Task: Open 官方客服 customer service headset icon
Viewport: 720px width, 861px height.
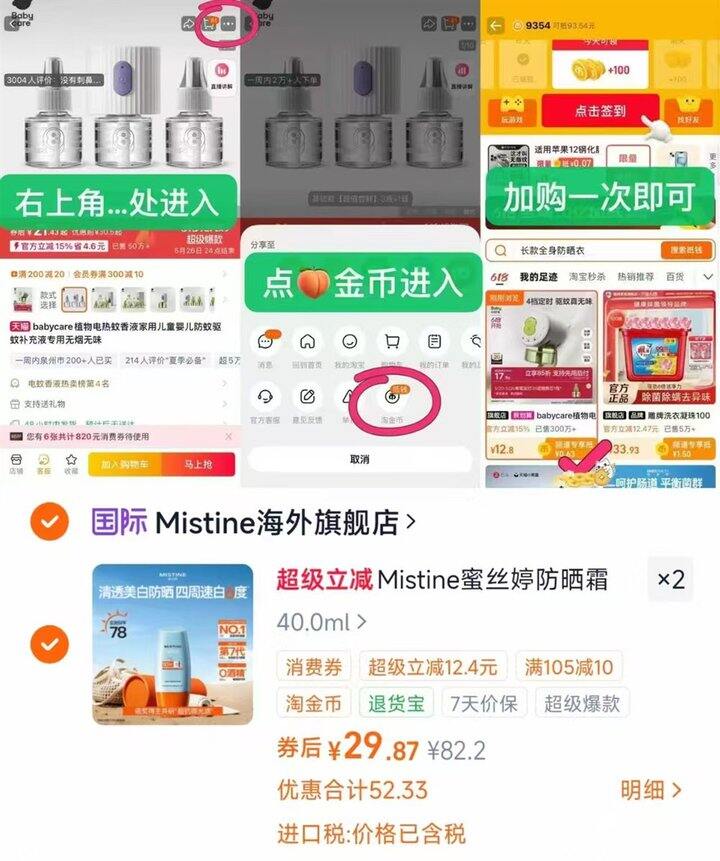Action: tap(263, 397)
